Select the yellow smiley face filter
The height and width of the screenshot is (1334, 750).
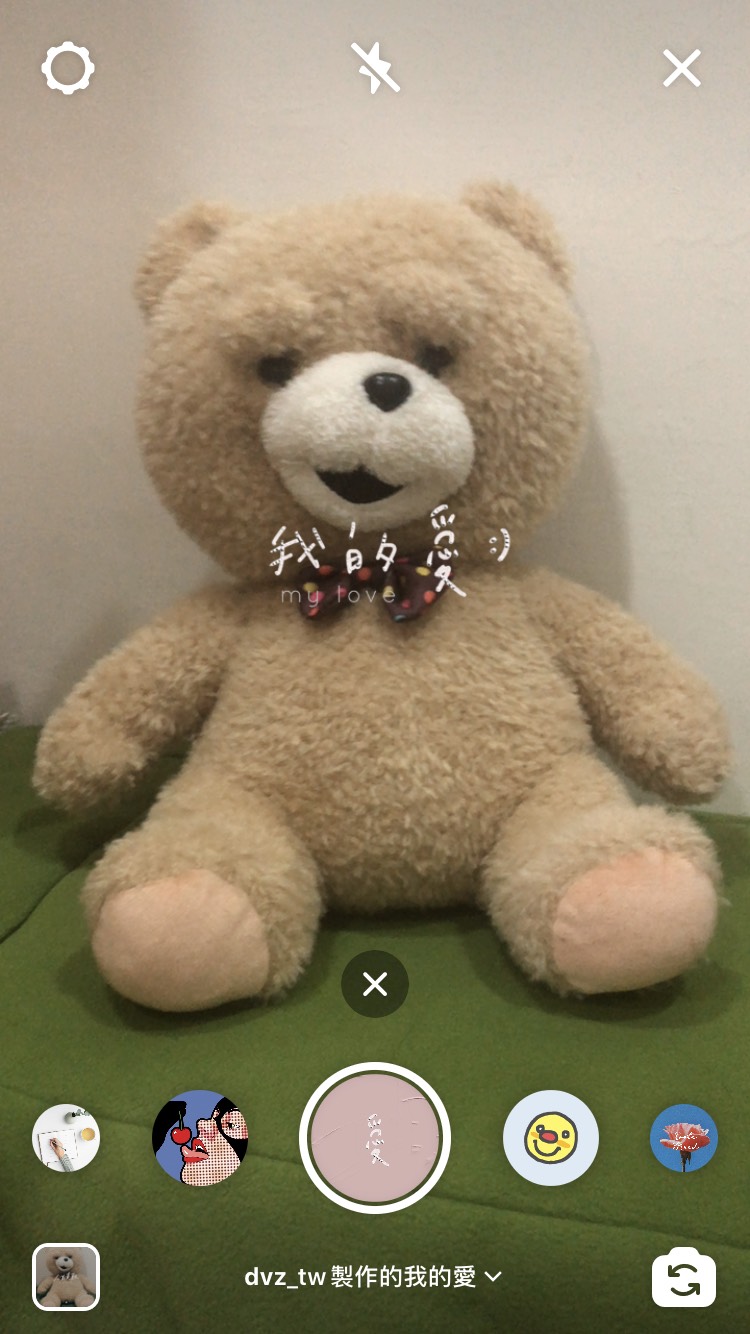click(551, 1138)
